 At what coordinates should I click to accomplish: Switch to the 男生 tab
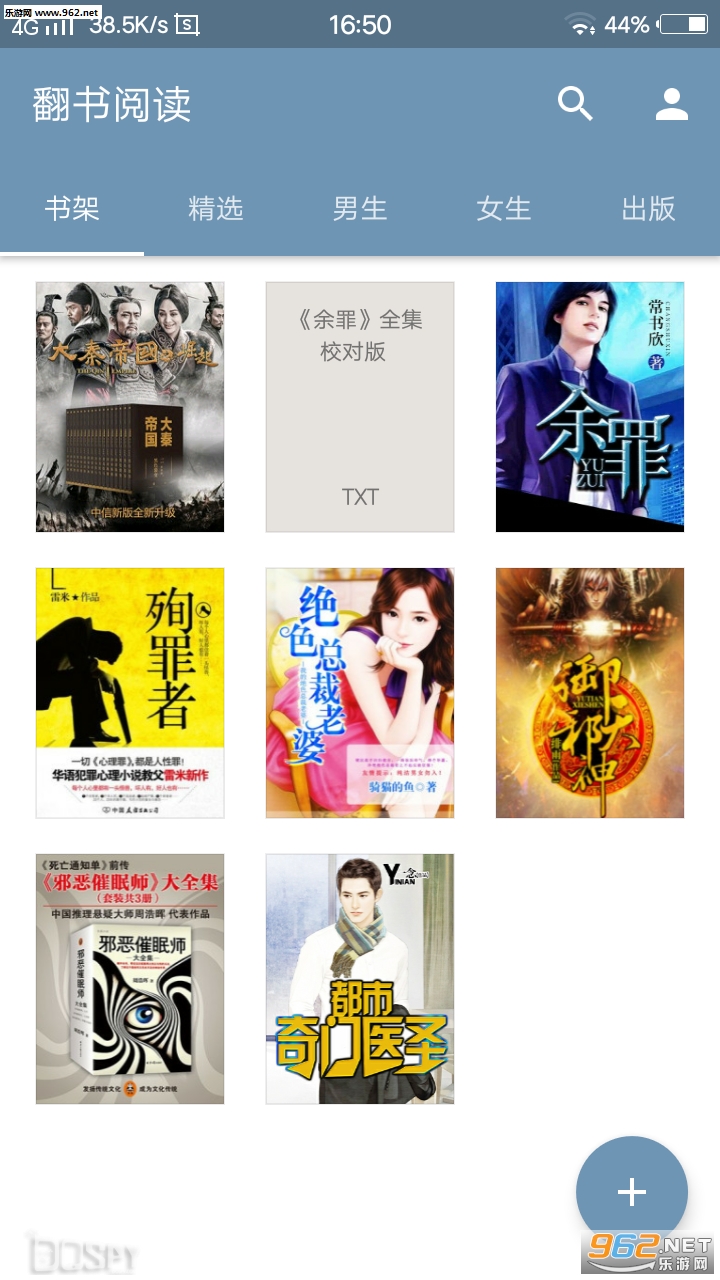click(x=360, y=208)
